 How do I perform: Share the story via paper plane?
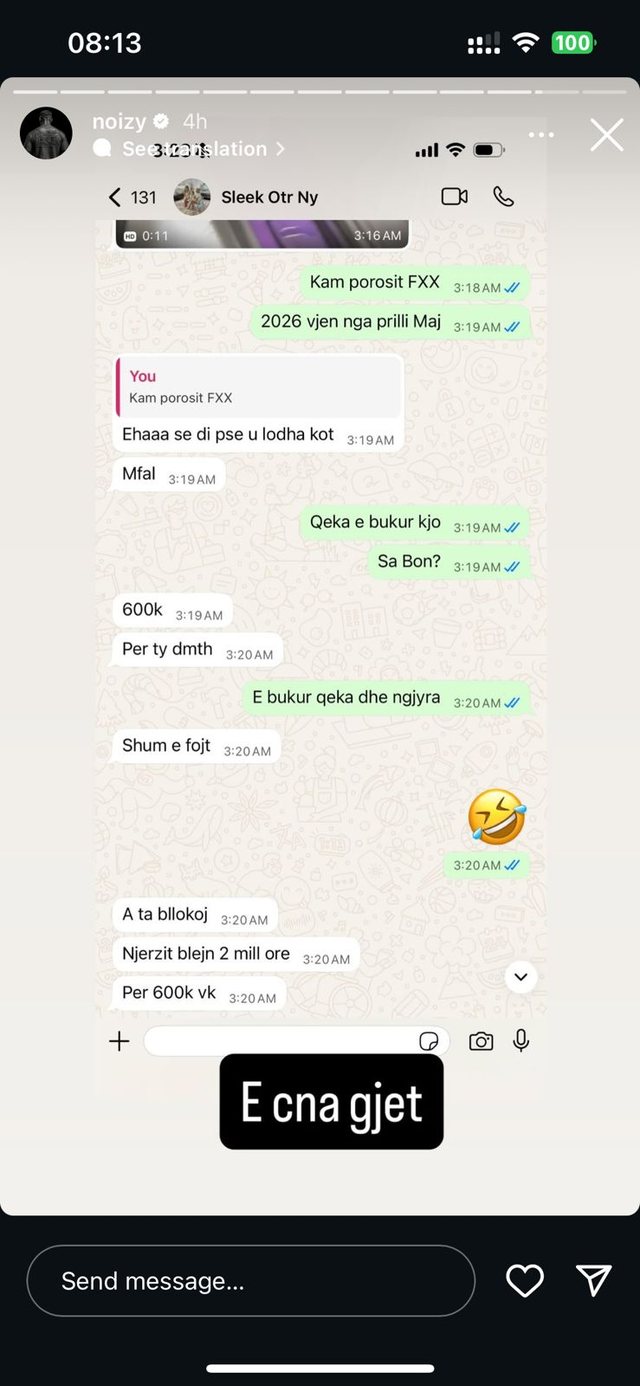point(594,1280)
